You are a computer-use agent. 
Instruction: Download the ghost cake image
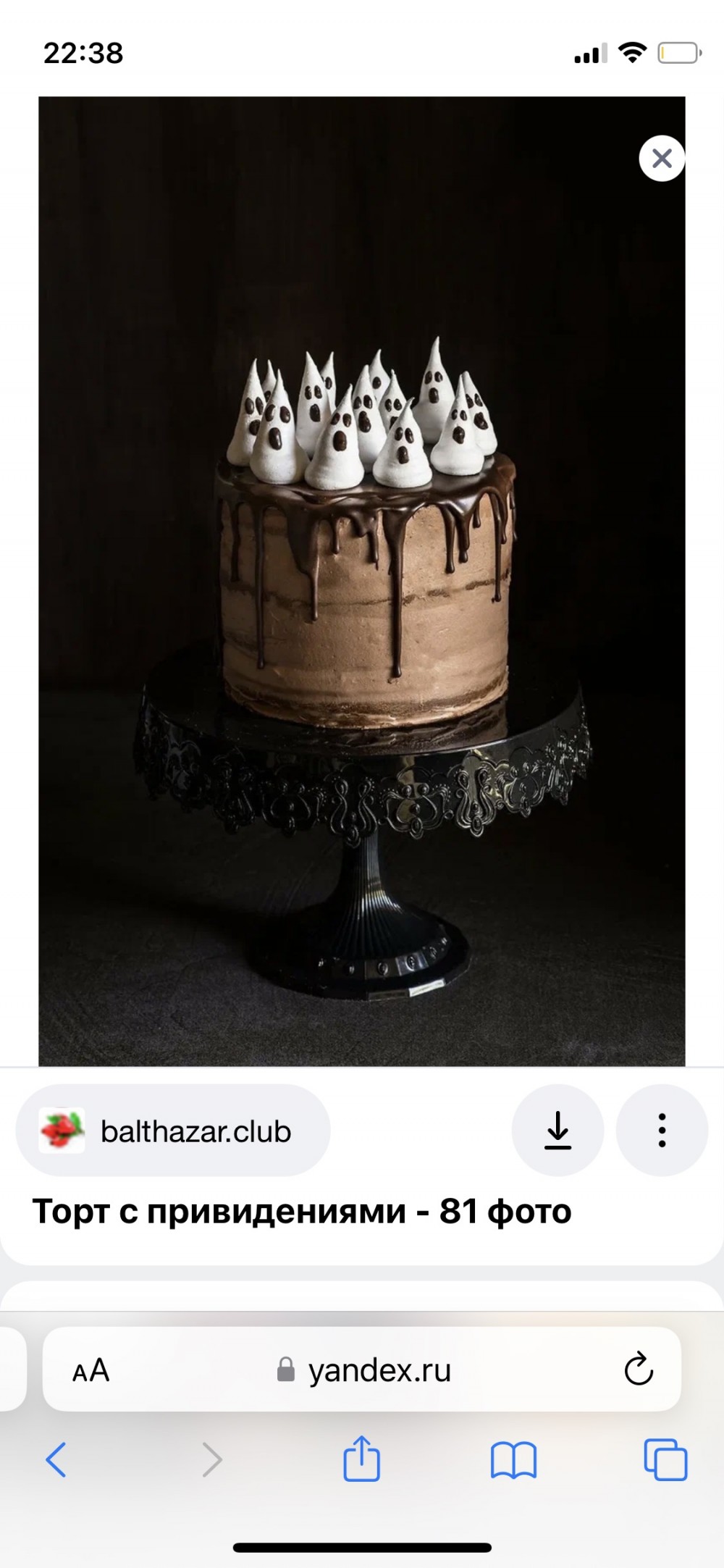(557, 1131)
